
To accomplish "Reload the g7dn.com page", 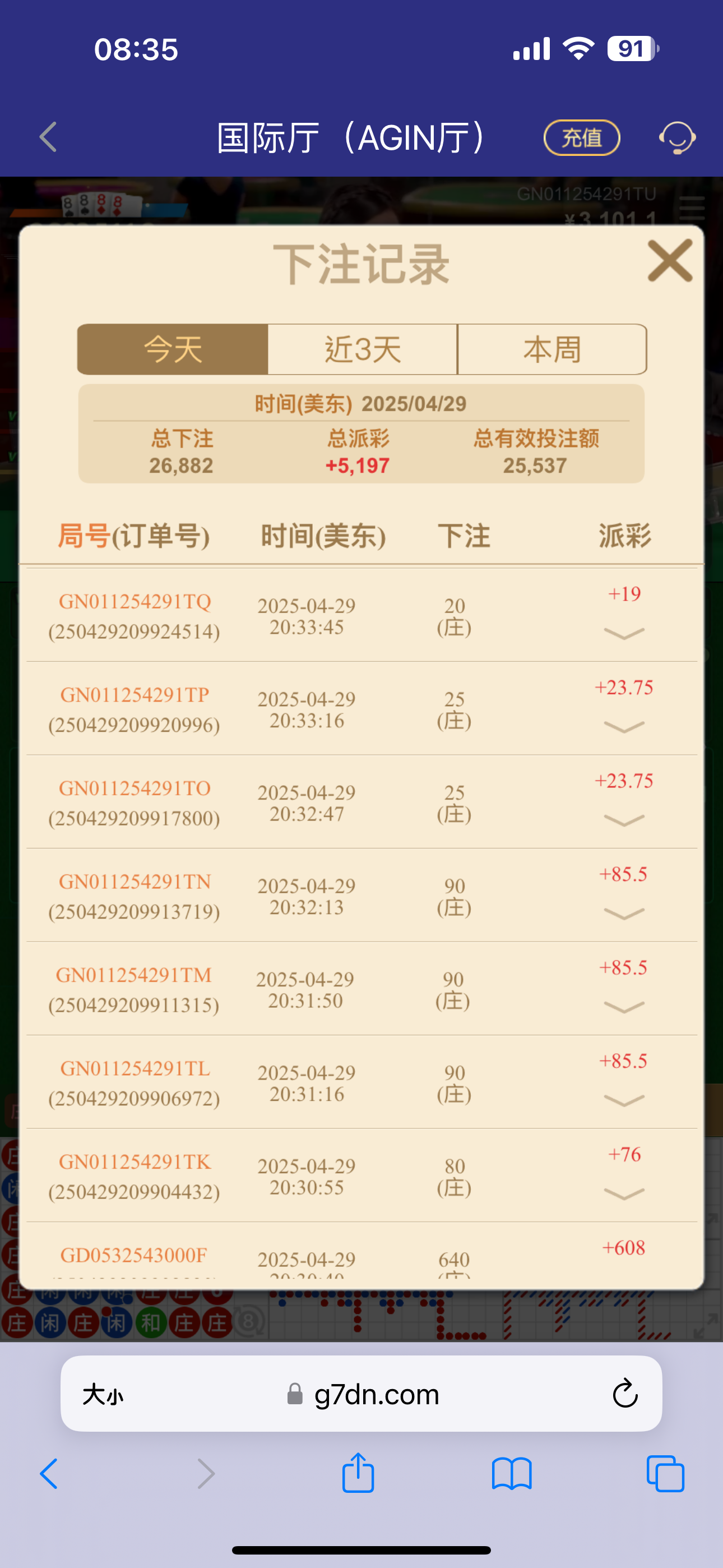I will 624,1393.
